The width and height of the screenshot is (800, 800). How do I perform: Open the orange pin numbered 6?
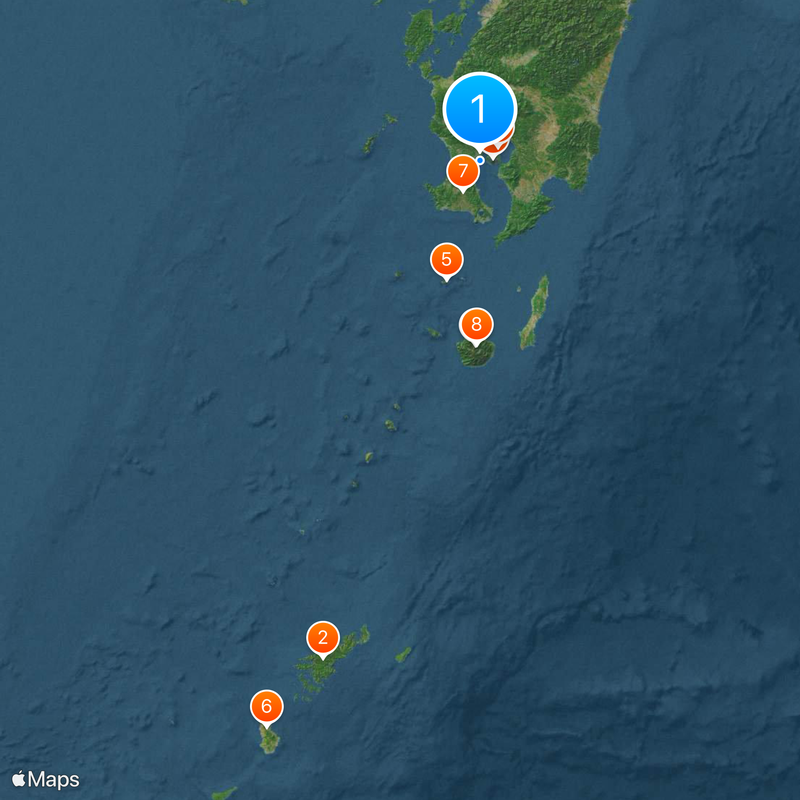266,707
